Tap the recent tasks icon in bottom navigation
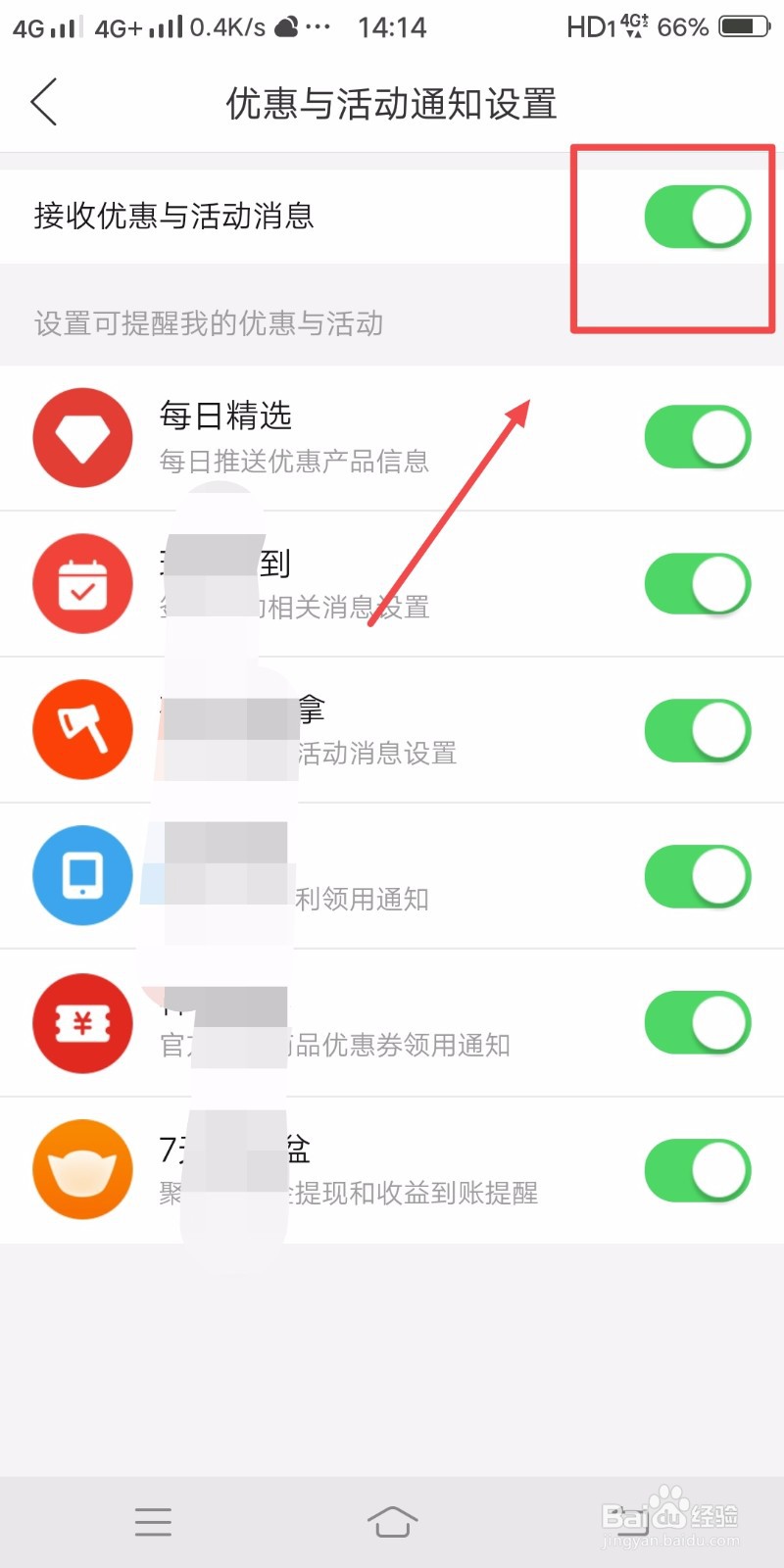The image size is (784, 1568). click(x=153, y=1521)
